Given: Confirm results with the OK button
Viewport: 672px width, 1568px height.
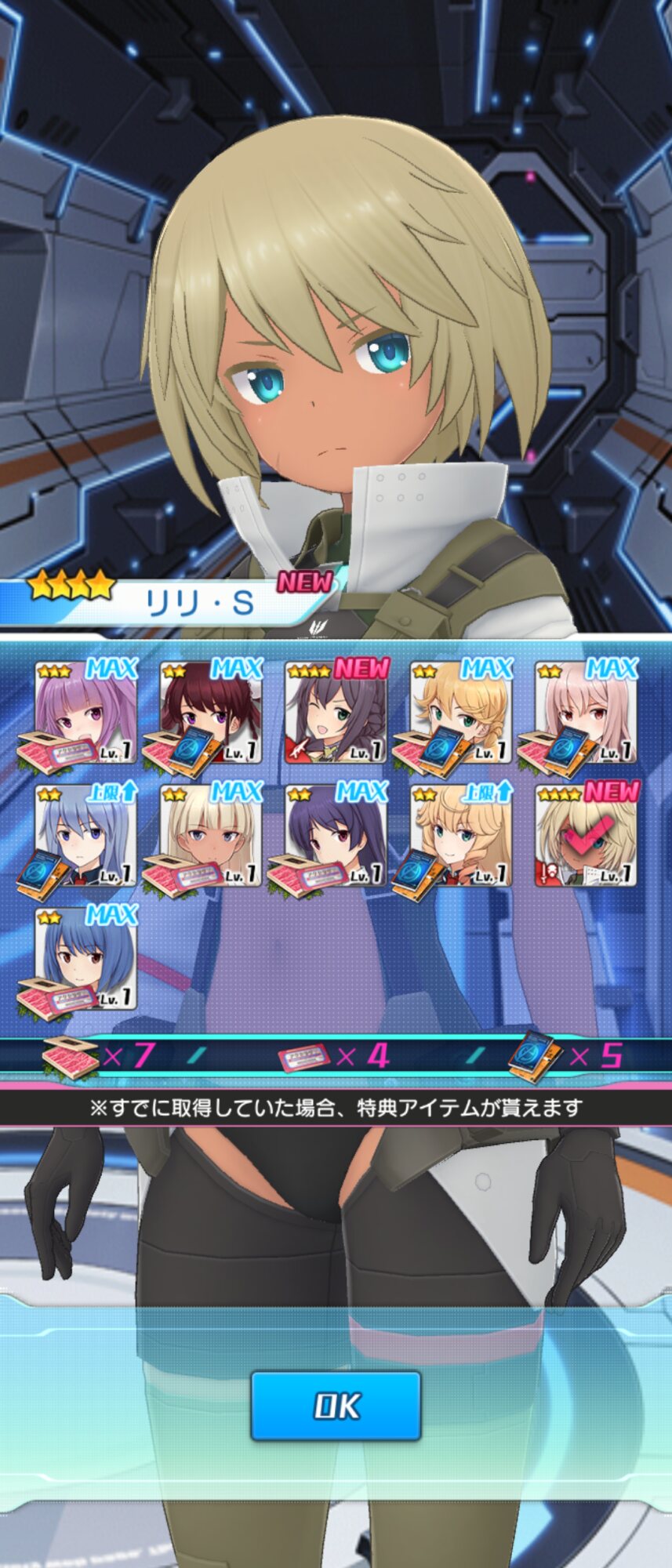Looking at the screenshot, I should tap(336, 1406).
